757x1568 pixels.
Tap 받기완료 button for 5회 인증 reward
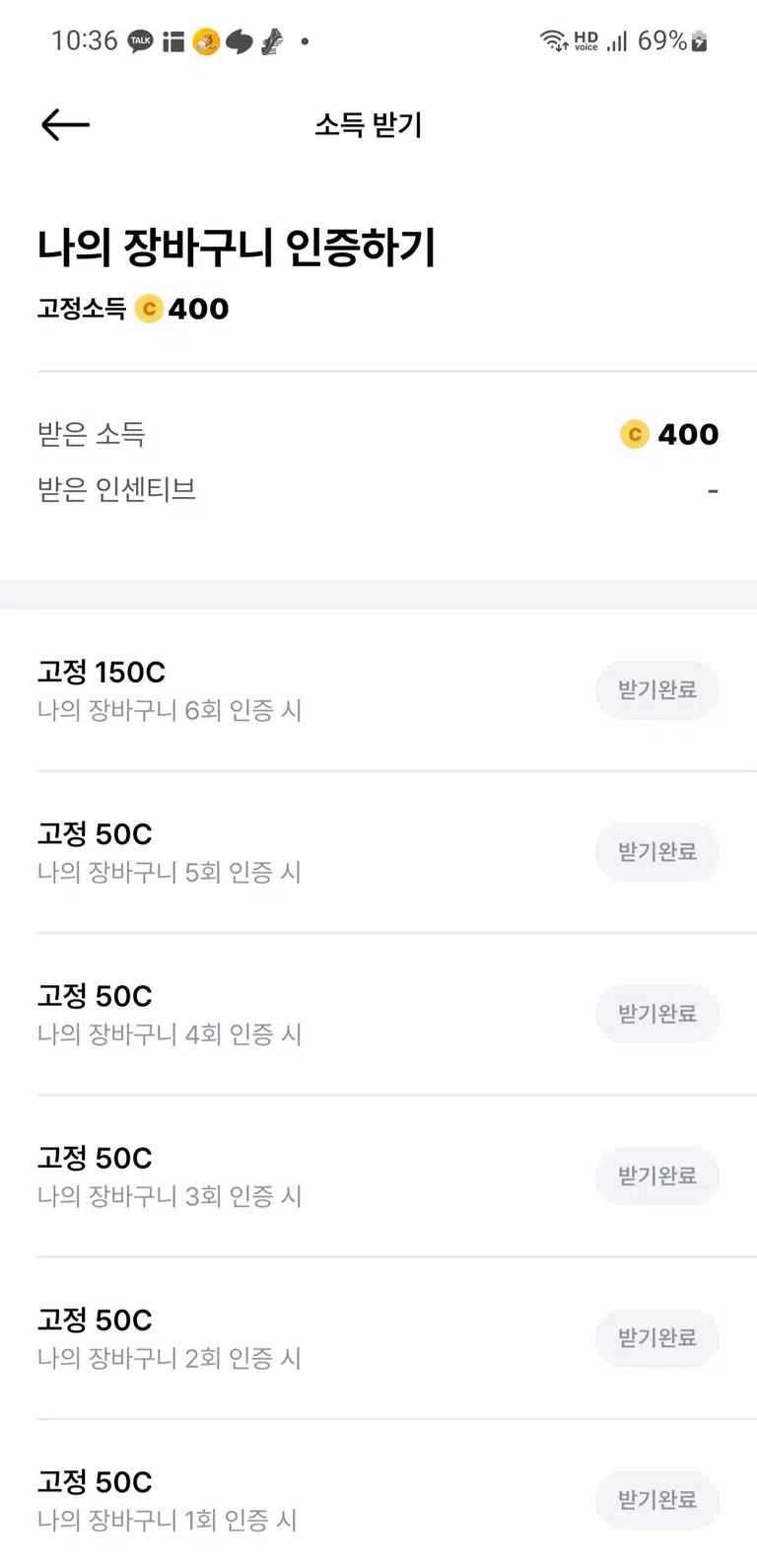click(x=656, y=852)
